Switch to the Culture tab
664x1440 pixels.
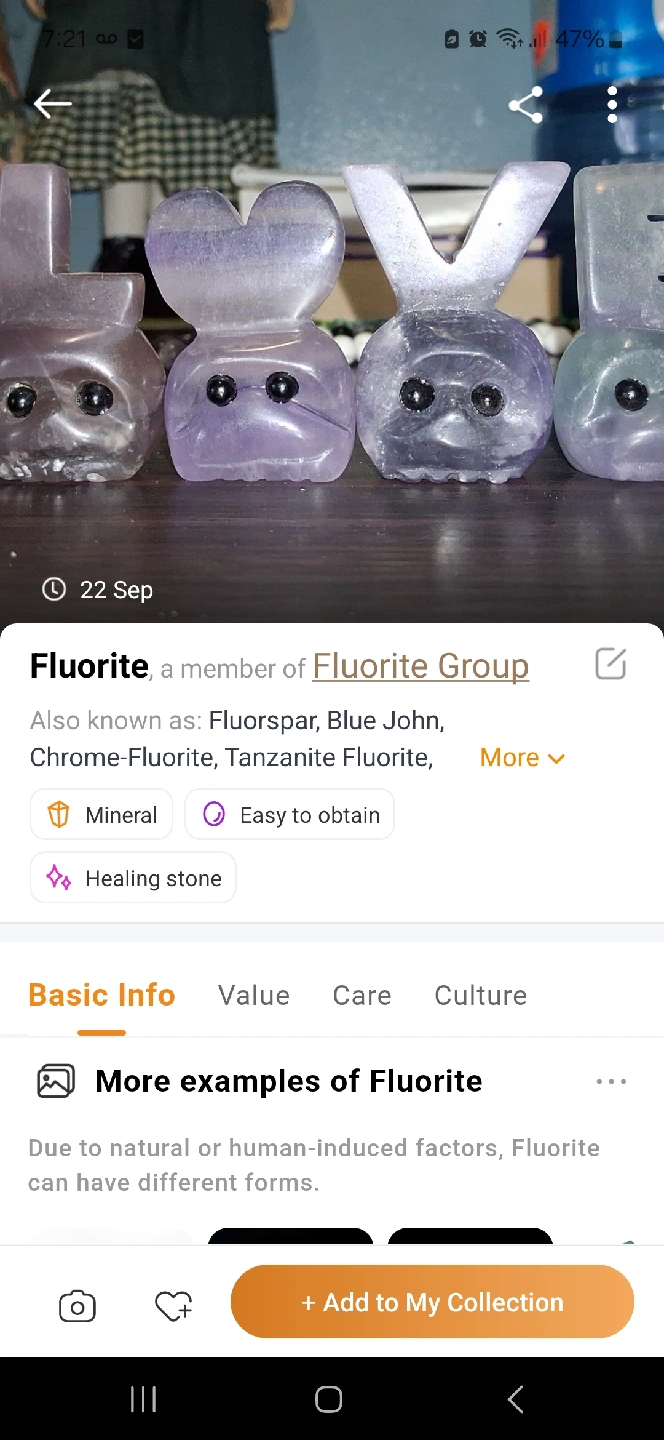(480, 995)
